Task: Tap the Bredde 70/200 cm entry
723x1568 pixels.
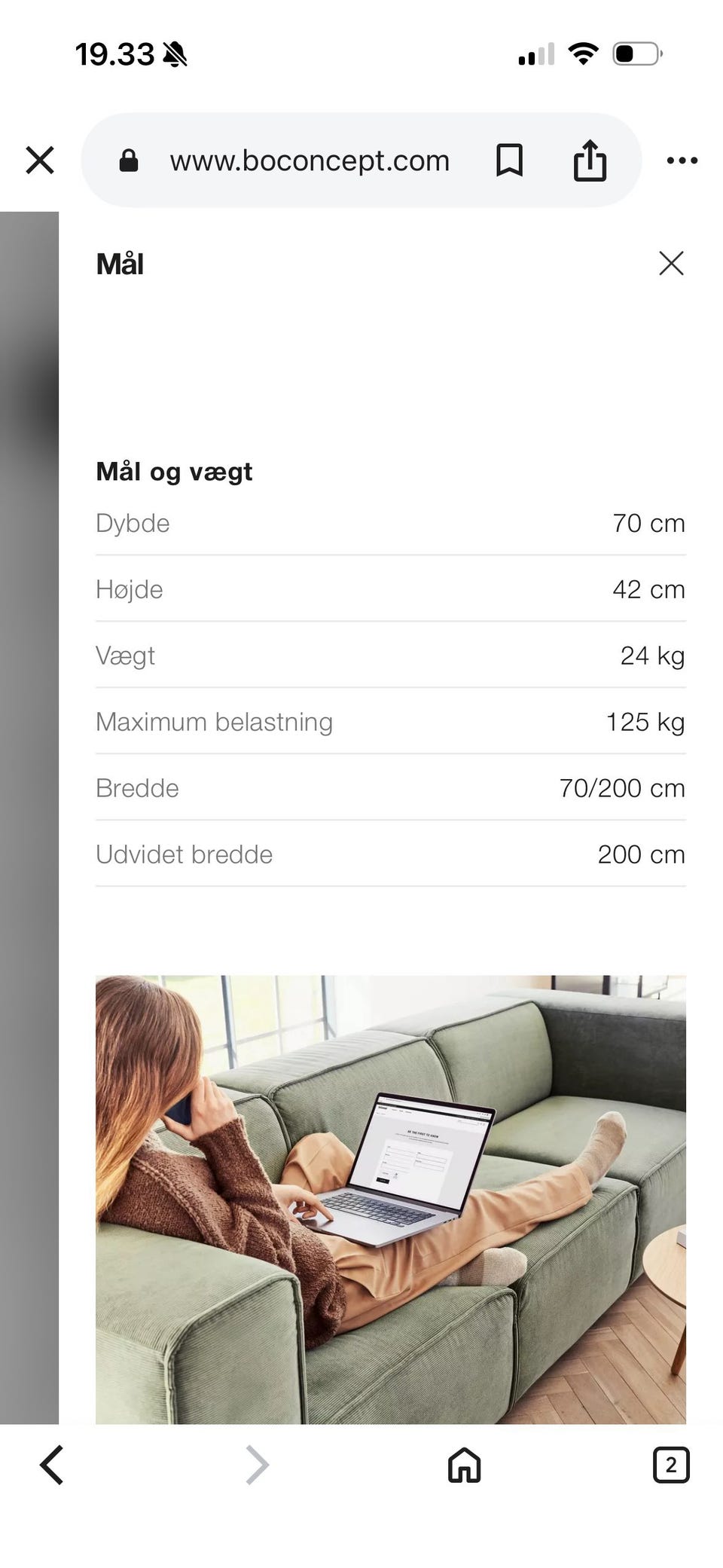Action: [622, 788]
